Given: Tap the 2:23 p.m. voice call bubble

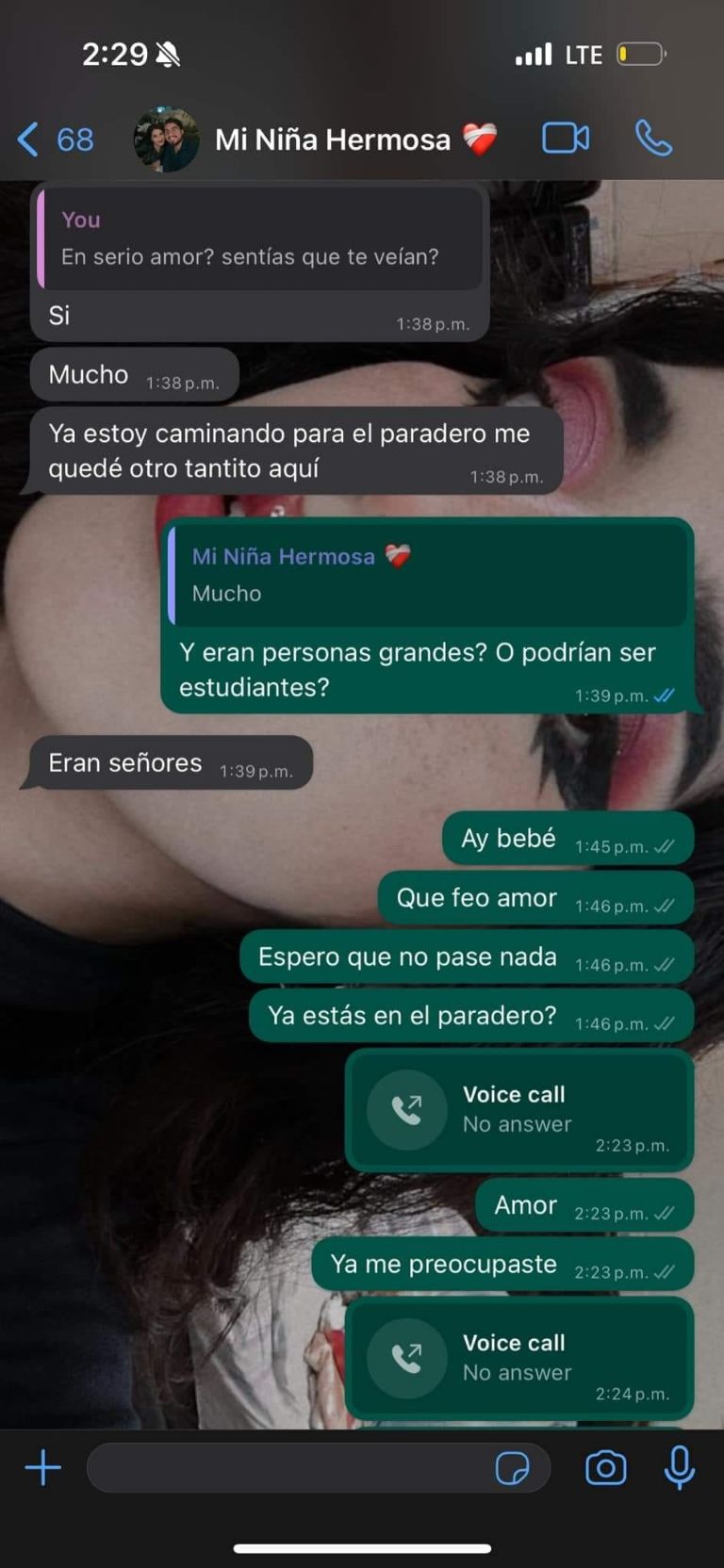Looking at the screenshot, I should tap(518, 1110).
